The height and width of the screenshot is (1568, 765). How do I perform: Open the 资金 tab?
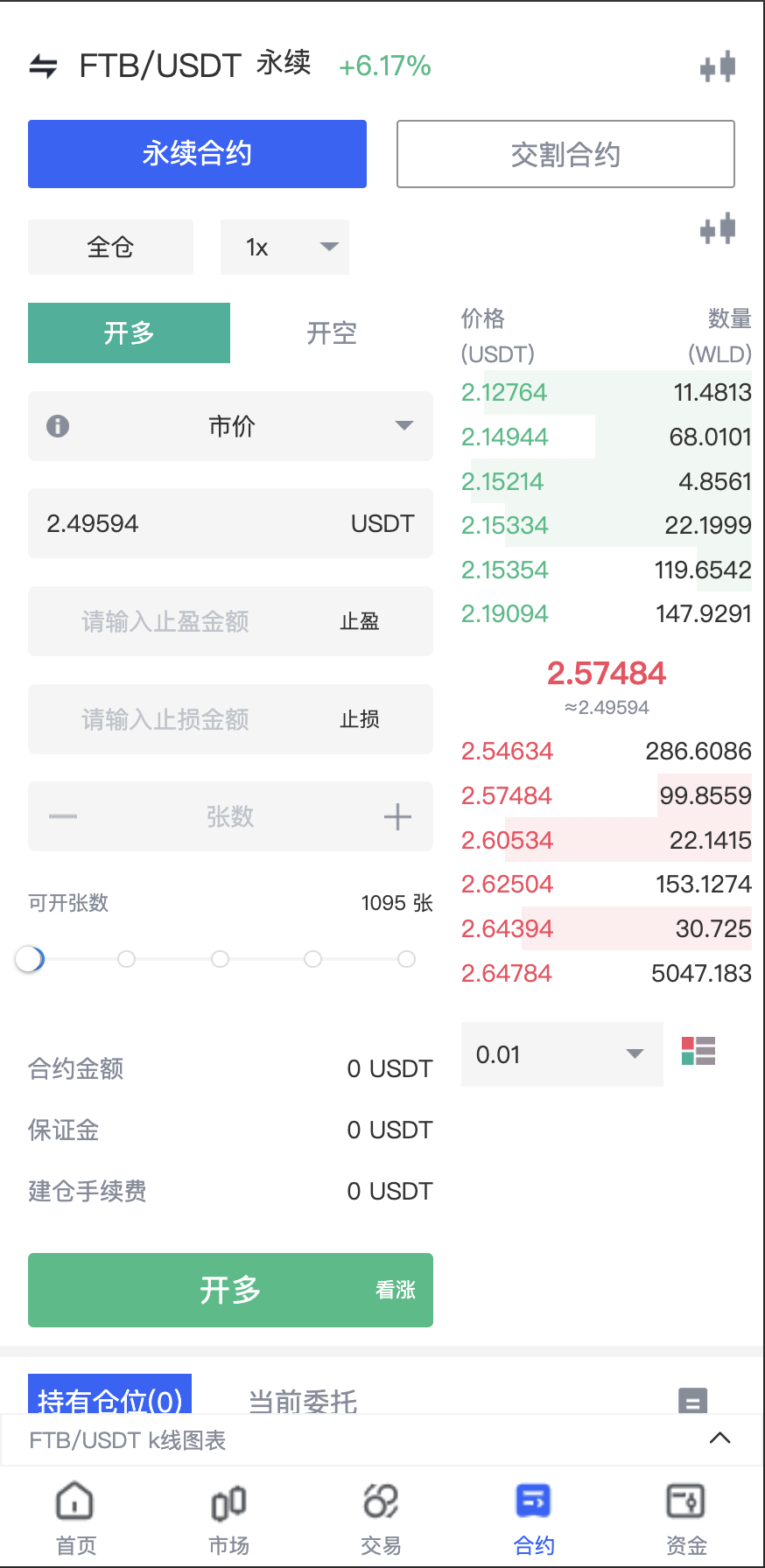[686, 1518]
